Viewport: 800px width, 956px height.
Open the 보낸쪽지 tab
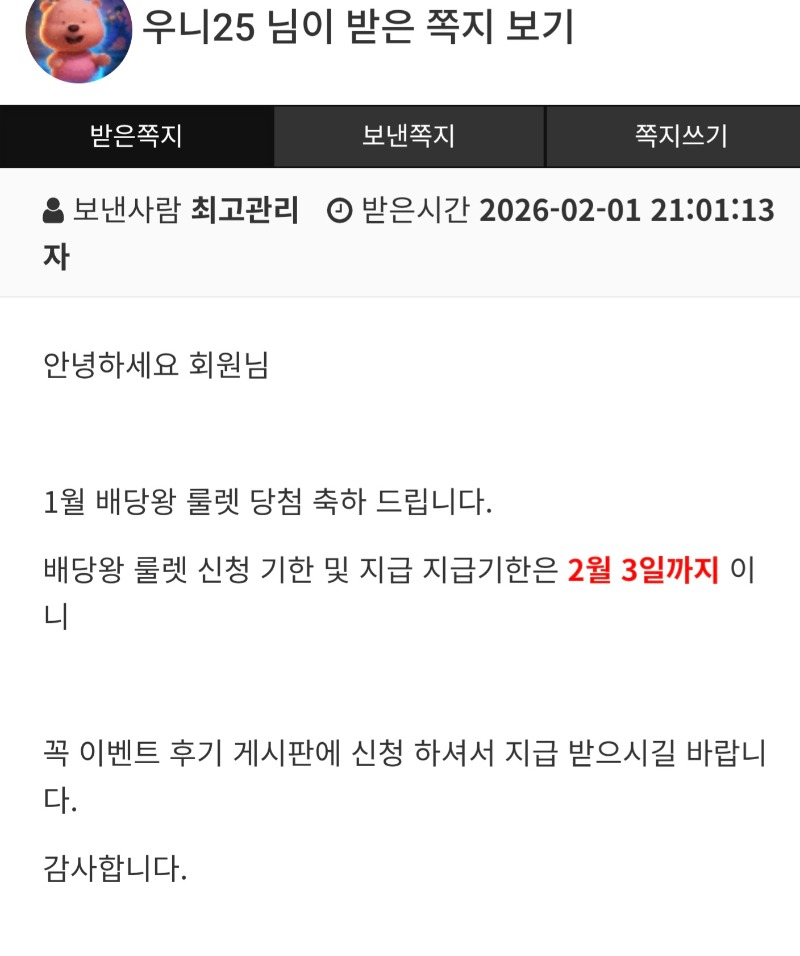408,136
